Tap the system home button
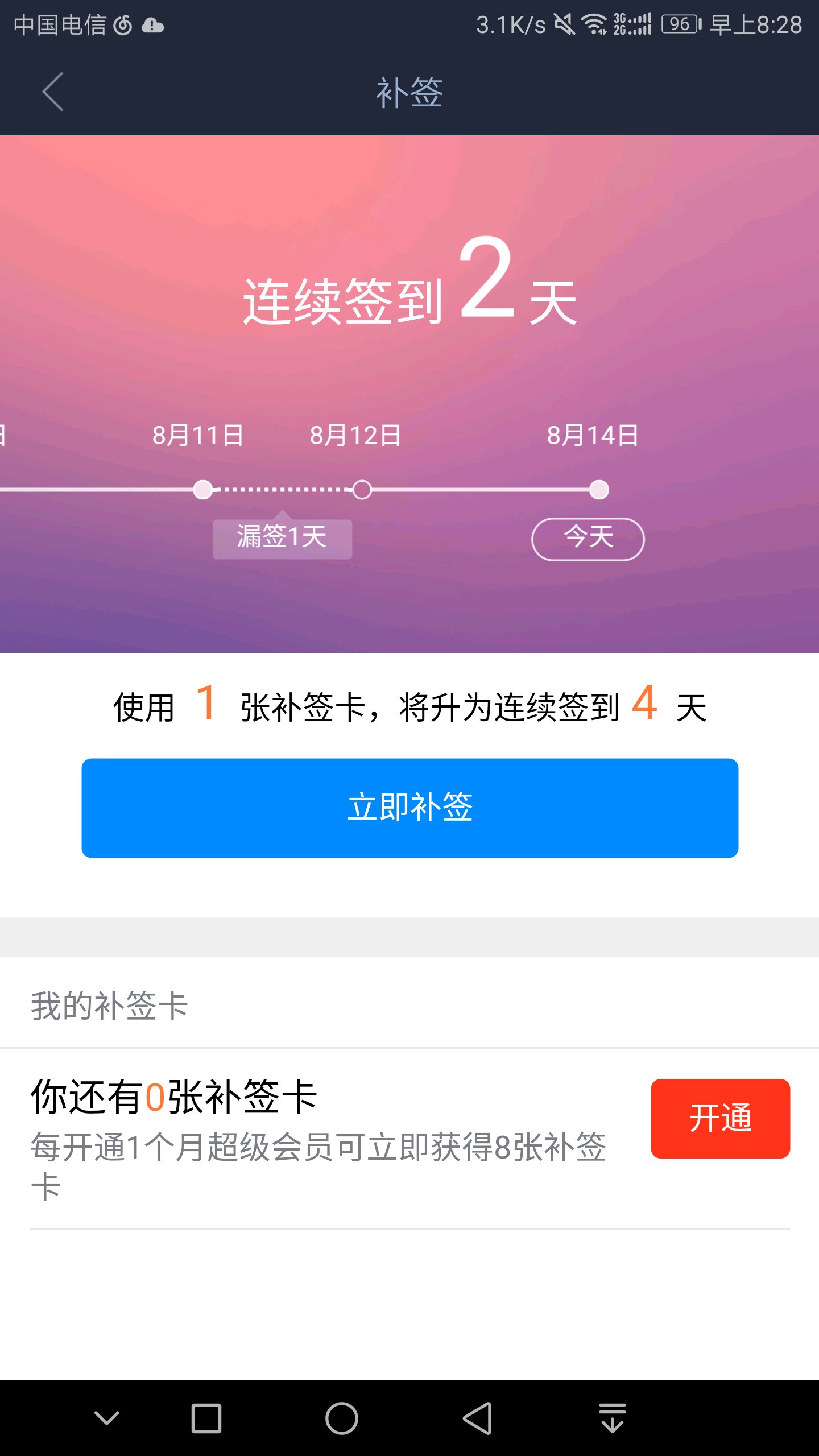This screenshot has height=1456, width=819. (341, 1418)
